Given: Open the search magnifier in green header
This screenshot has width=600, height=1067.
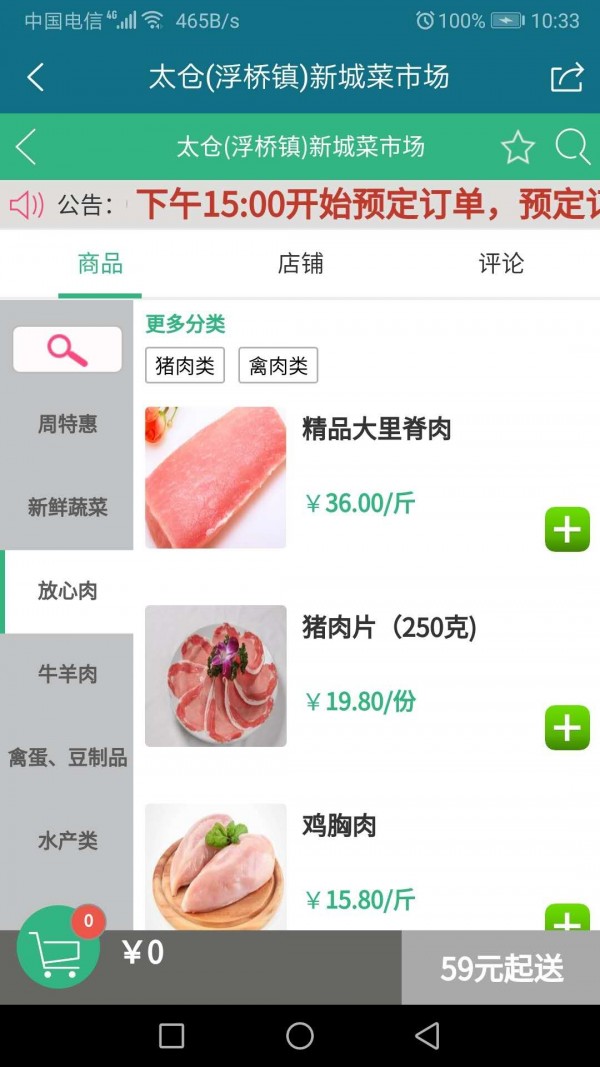Looking at the screenshot, I should [573, 147].
